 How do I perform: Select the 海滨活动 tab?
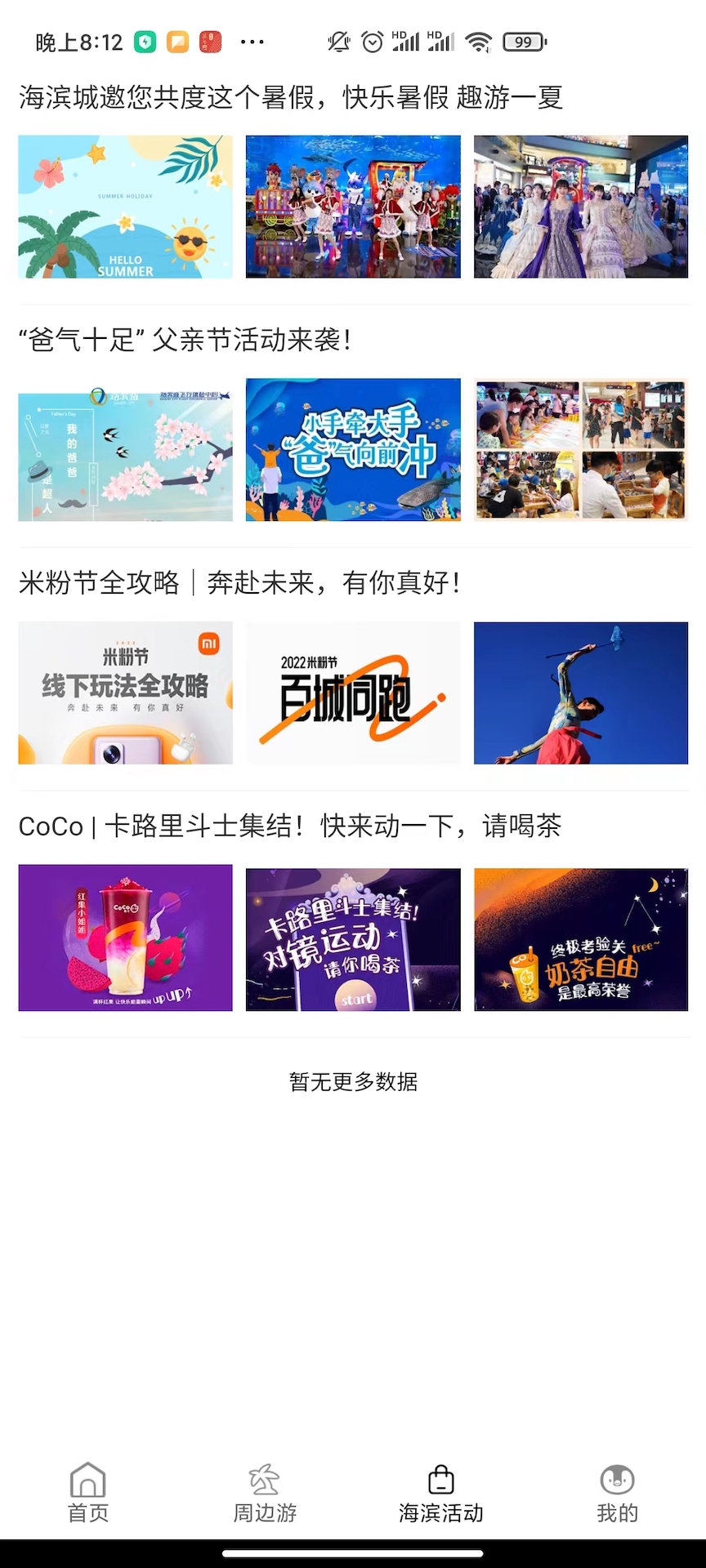point(441,1493)
